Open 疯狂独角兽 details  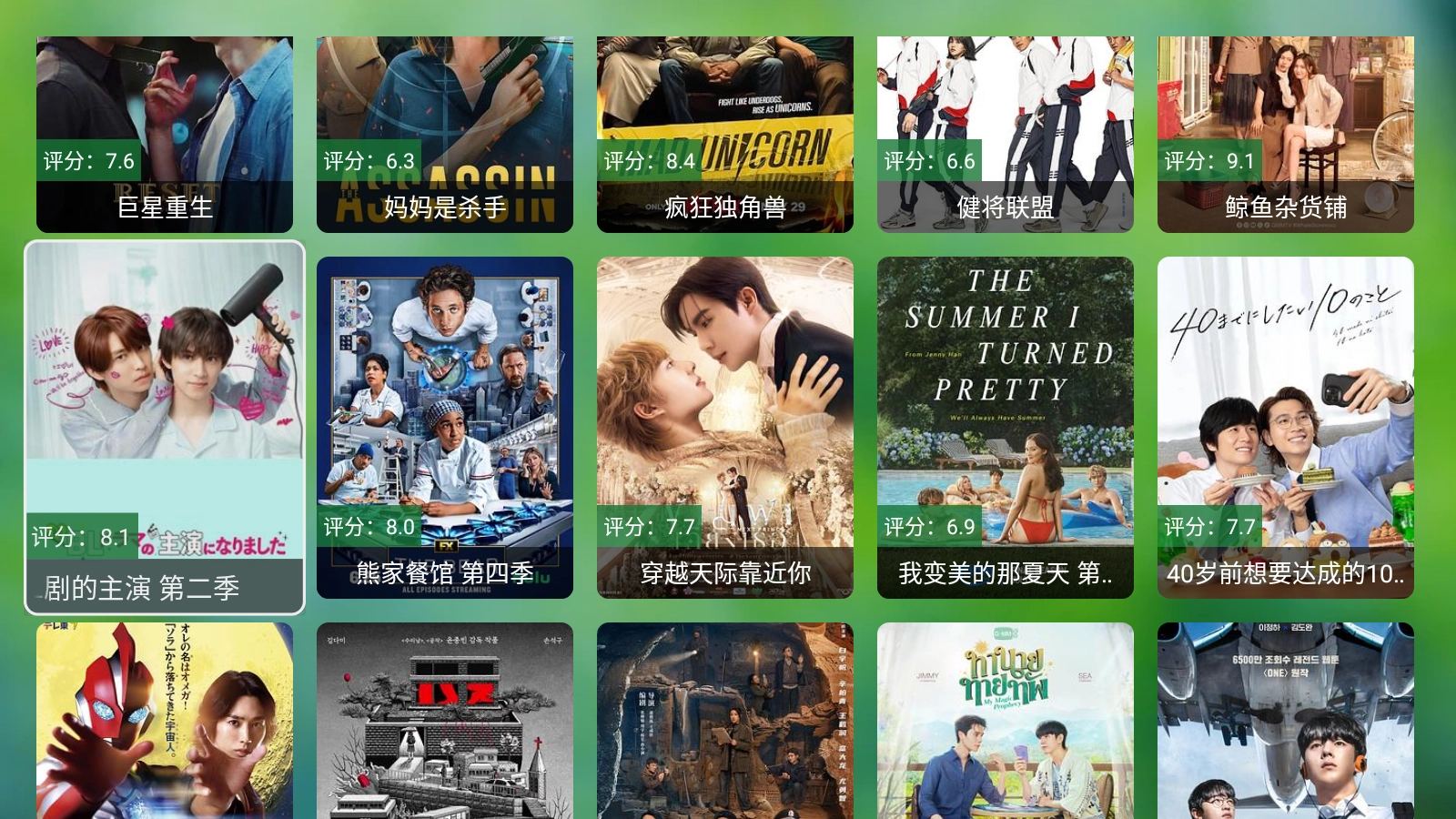click(725, 135)
